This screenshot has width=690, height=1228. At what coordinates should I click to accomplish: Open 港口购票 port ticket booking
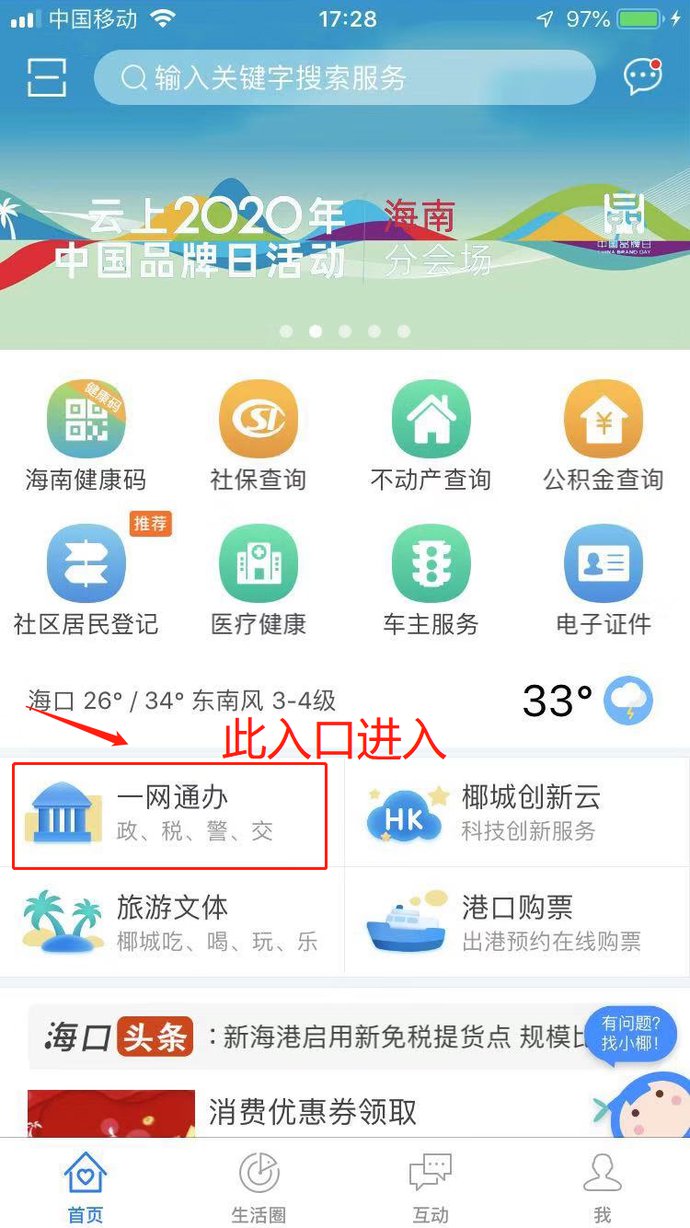(517, 922)
